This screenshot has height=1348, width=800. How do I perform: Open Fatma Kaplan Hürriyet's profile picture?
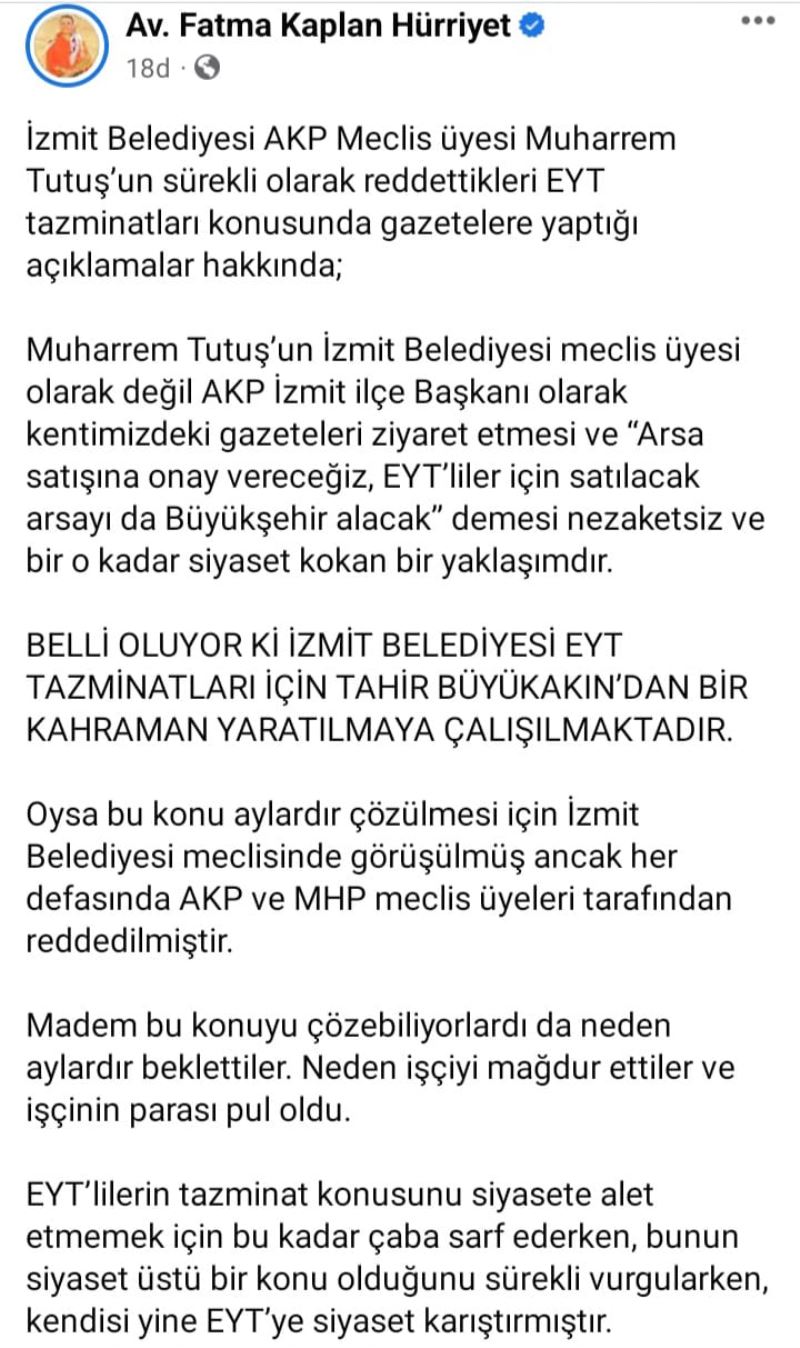coord(67,44)
